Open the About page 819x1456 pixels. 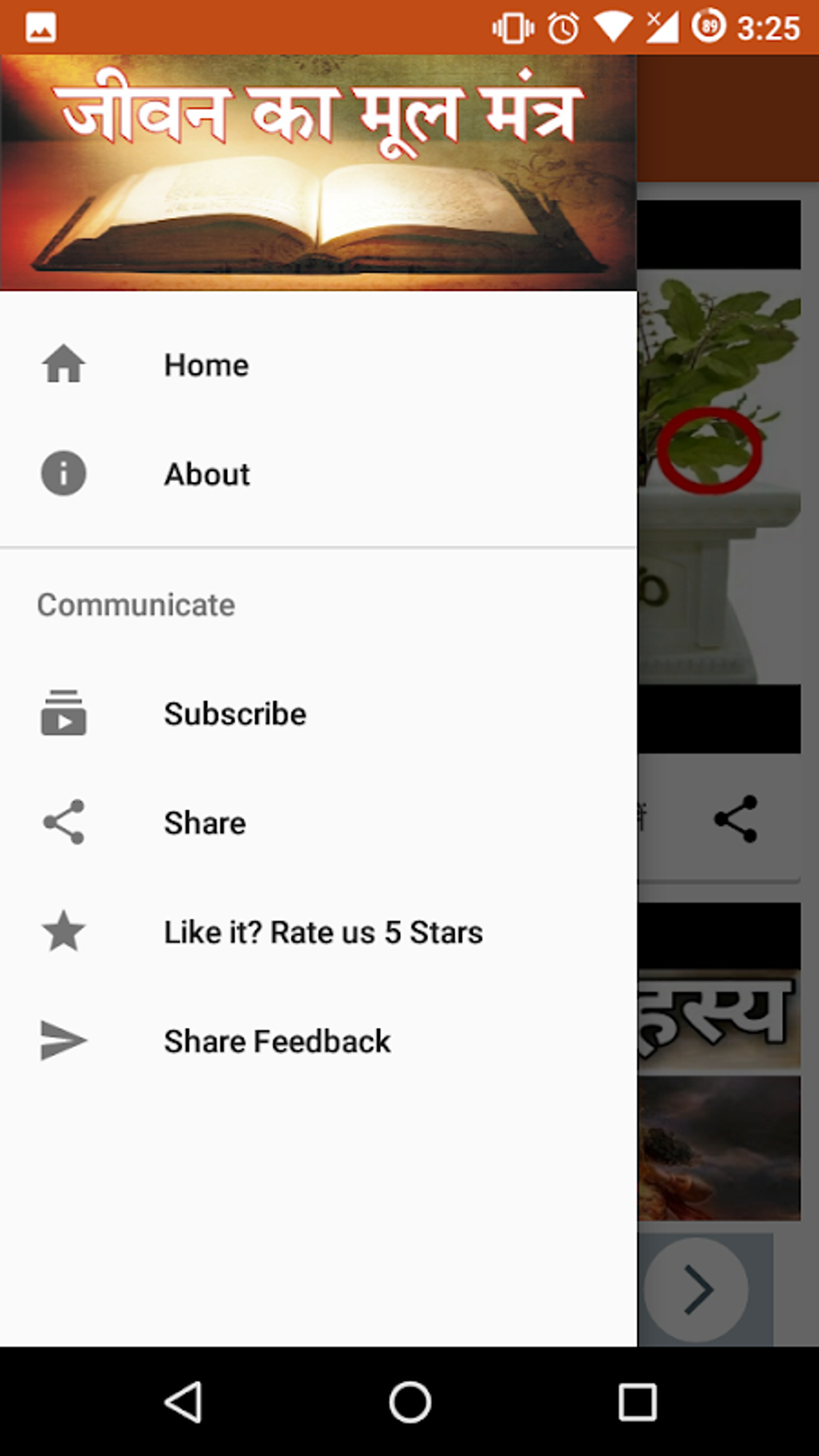[x=318, y=474]
